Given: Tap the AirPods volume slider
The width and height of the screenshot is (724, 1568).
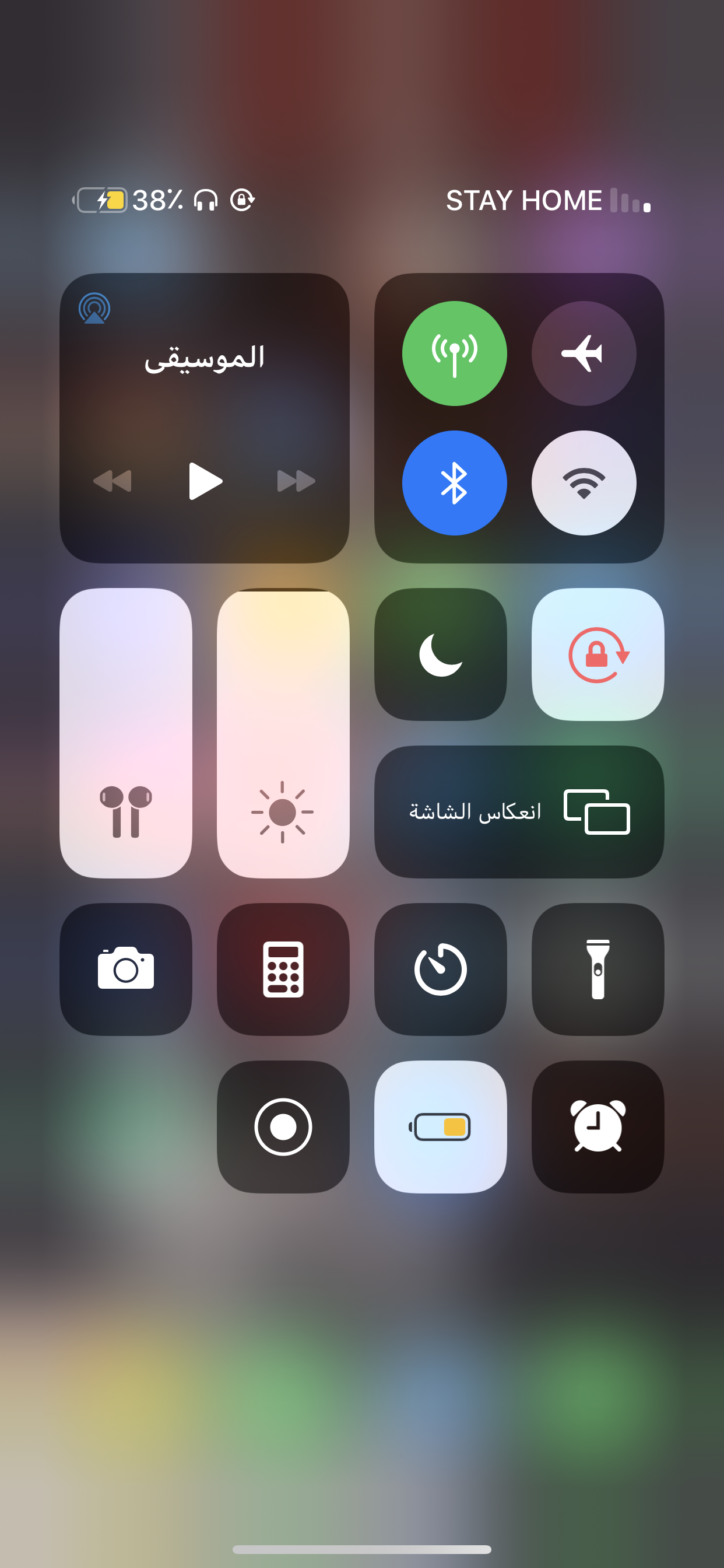Looking at the screenshot, I should click(x=126, y=733).
